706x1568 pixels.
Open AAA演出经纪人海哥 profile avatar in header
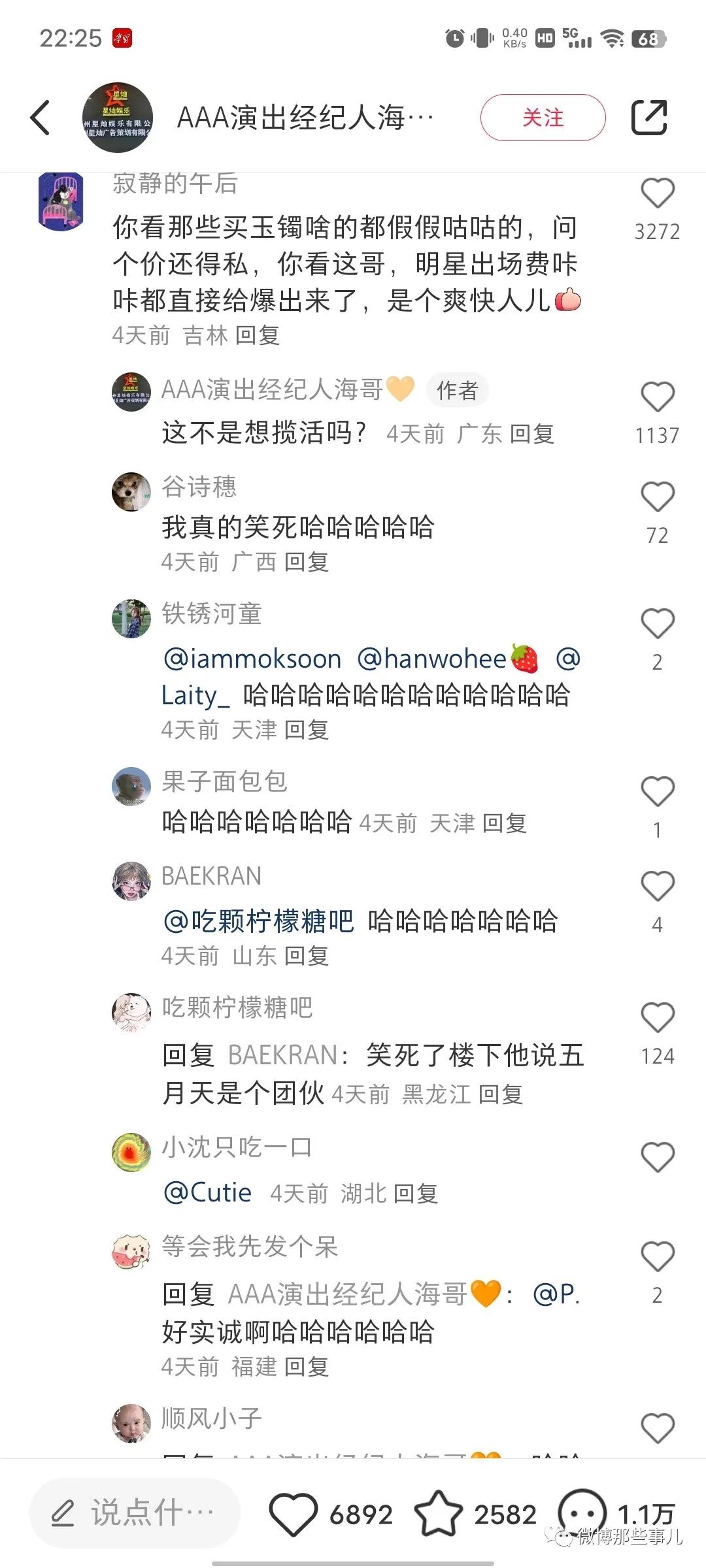118,118
